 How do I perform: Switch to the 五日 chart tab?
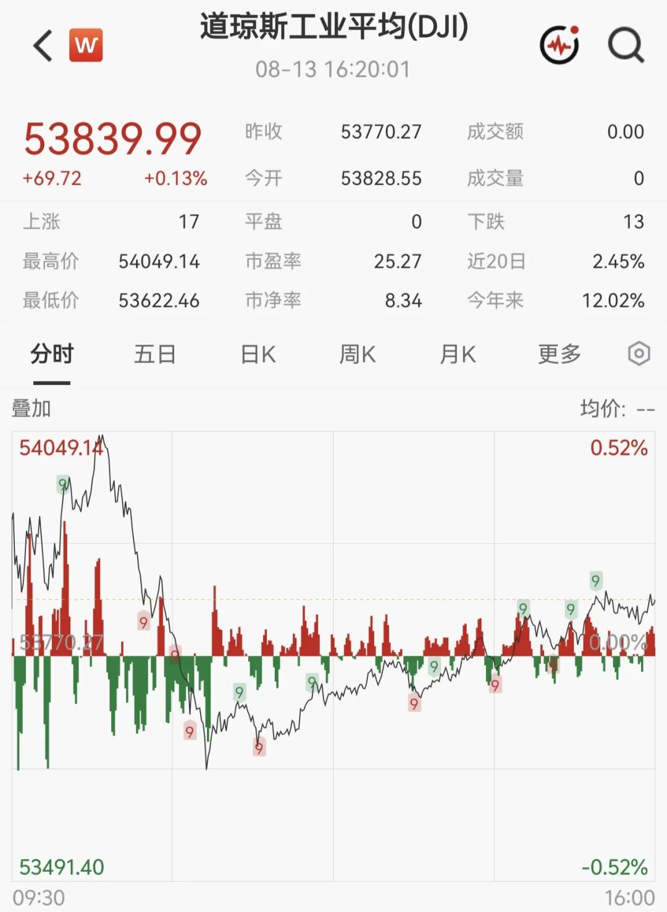155,354
